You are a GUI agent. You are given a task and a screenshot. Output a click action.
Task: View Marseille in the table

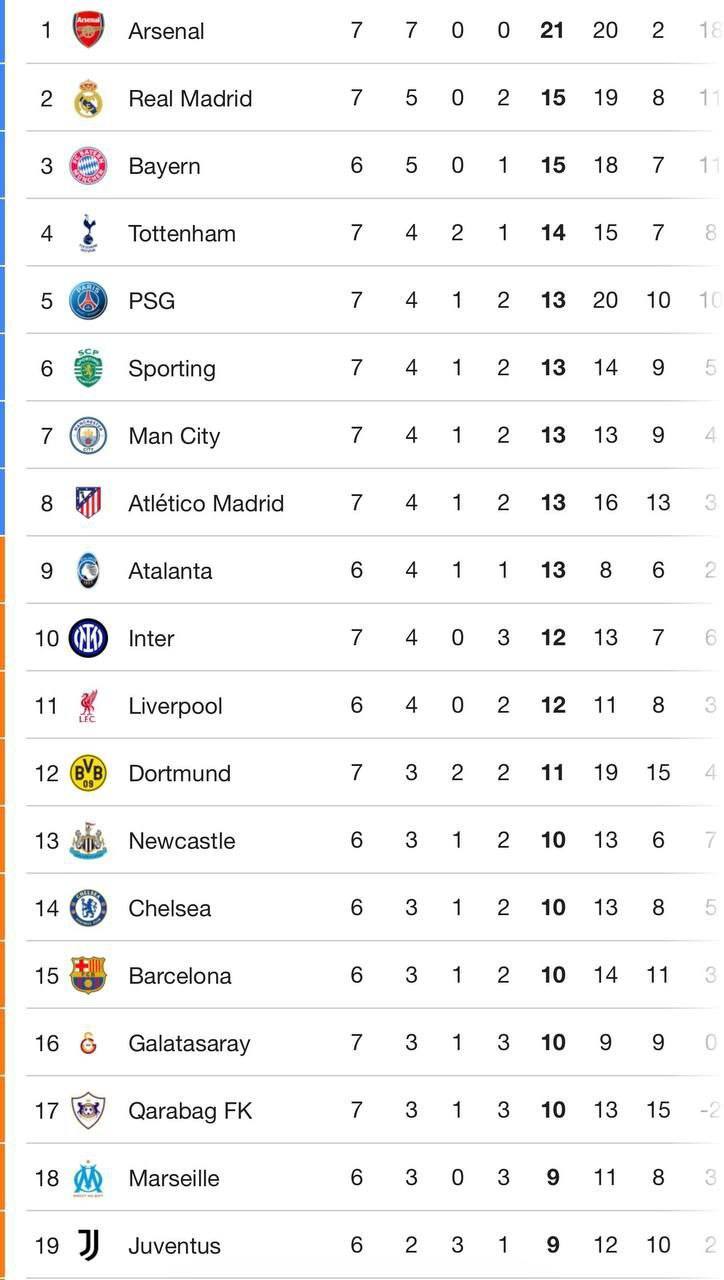click(x=174, y=1178)
